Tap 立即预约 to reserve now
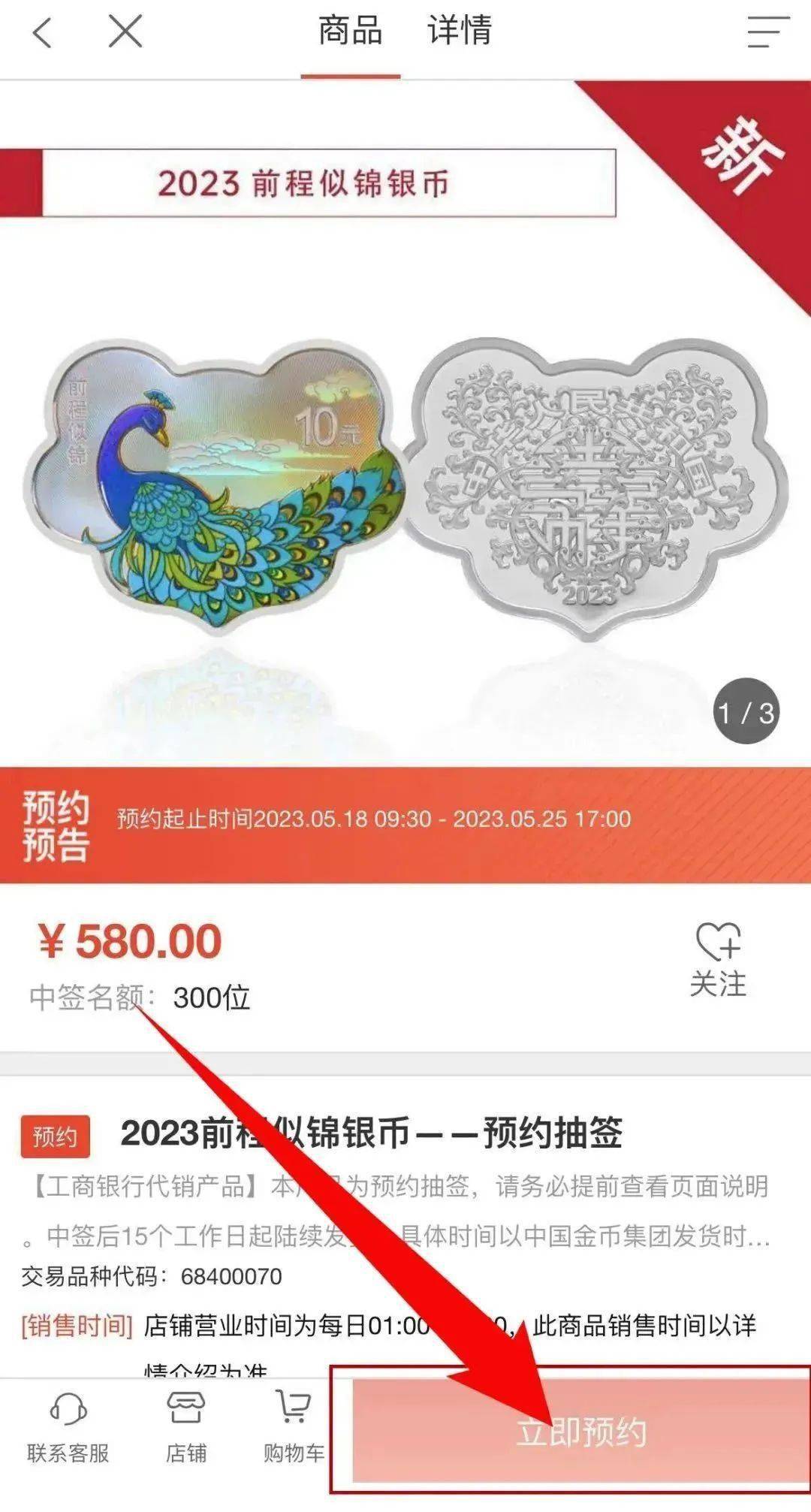 point(580,1432)
